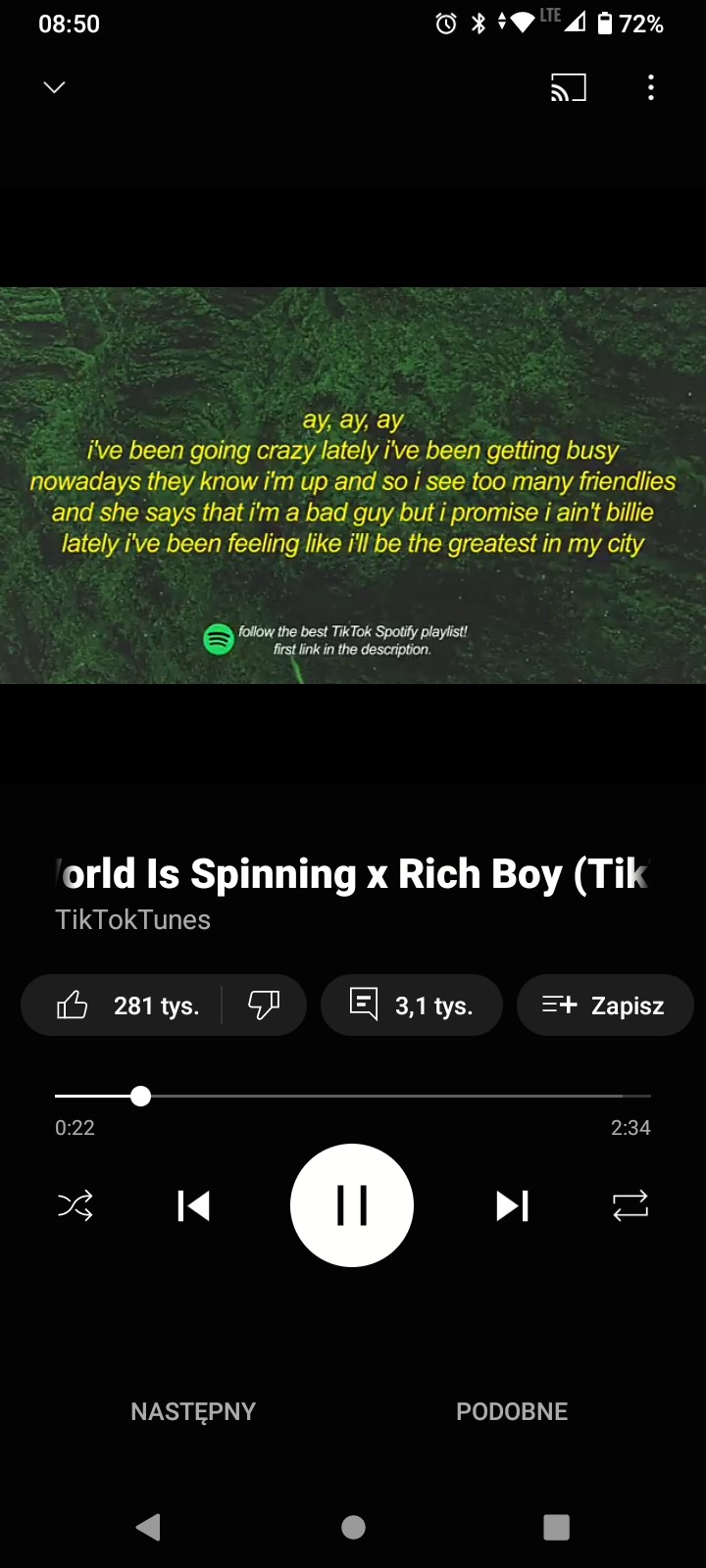Toggle repeat mode
Image resolution: width=706 pixels, height=1568 pixels.
coord(630,1205)
